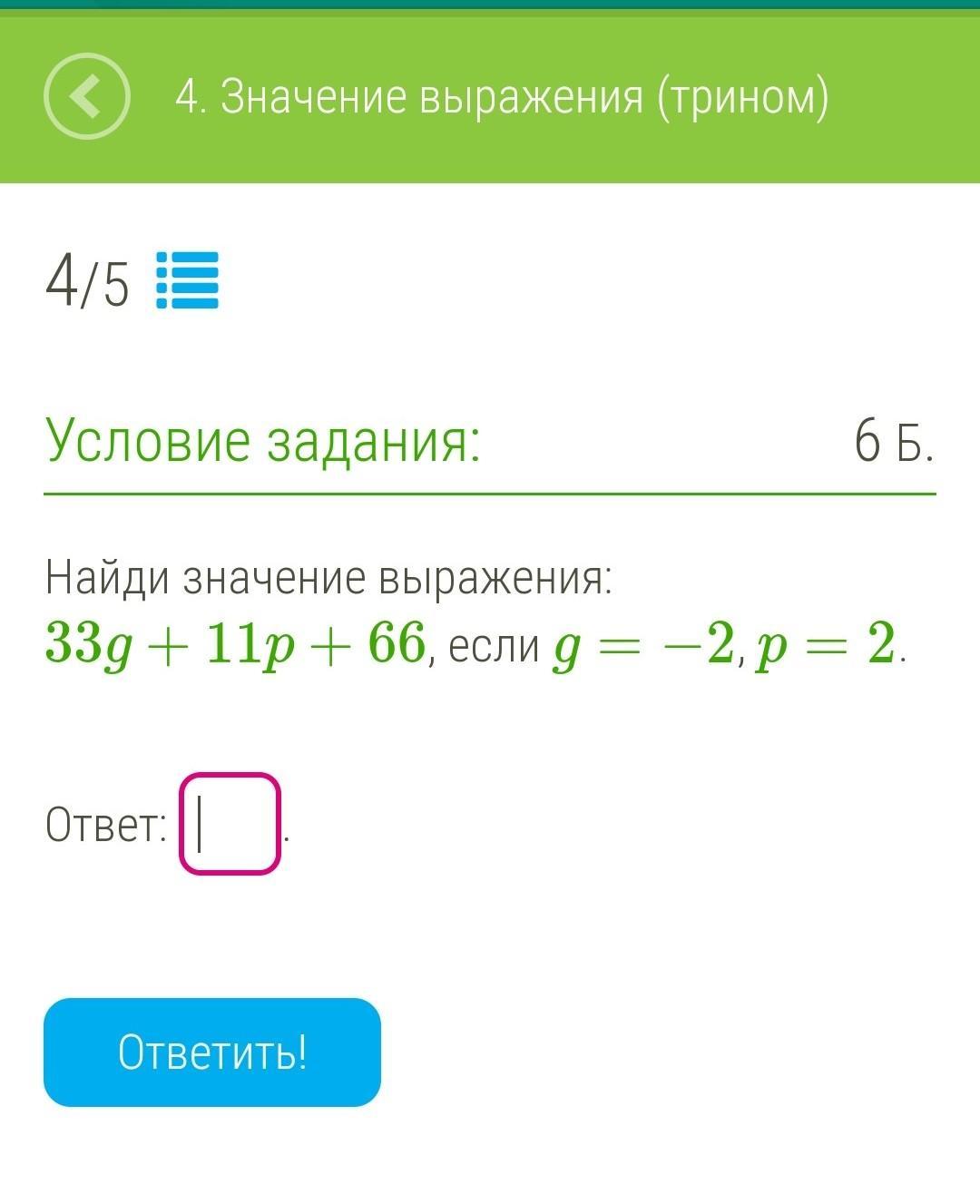Open the task list icon next to 4/5

188,280
